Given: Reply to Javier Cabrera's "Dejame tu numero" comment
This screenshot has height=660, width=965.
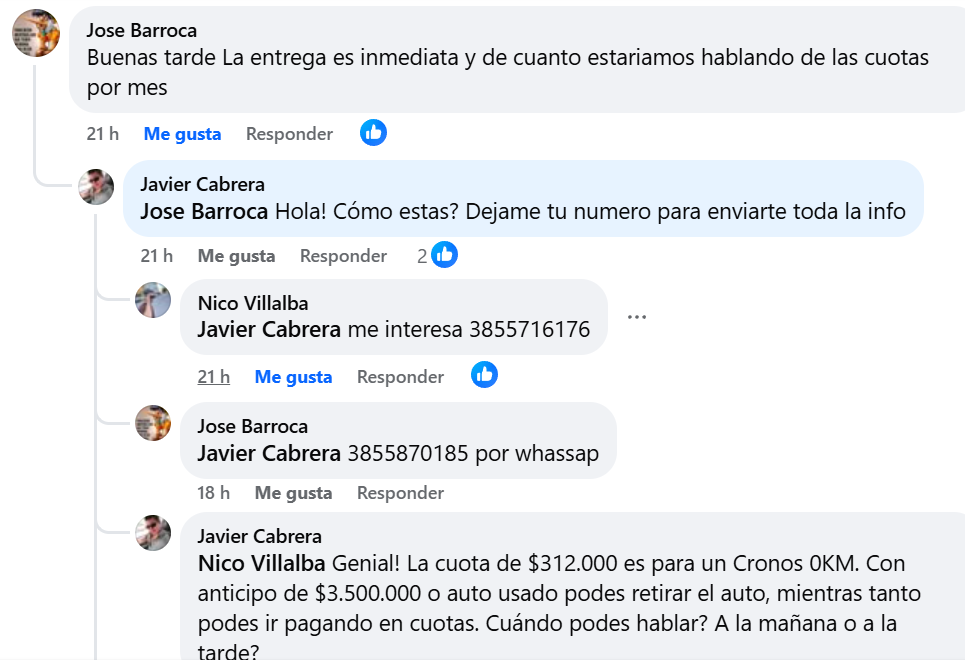Looking at the screenshot, I should pyautogui.click(x=343, y=256).
